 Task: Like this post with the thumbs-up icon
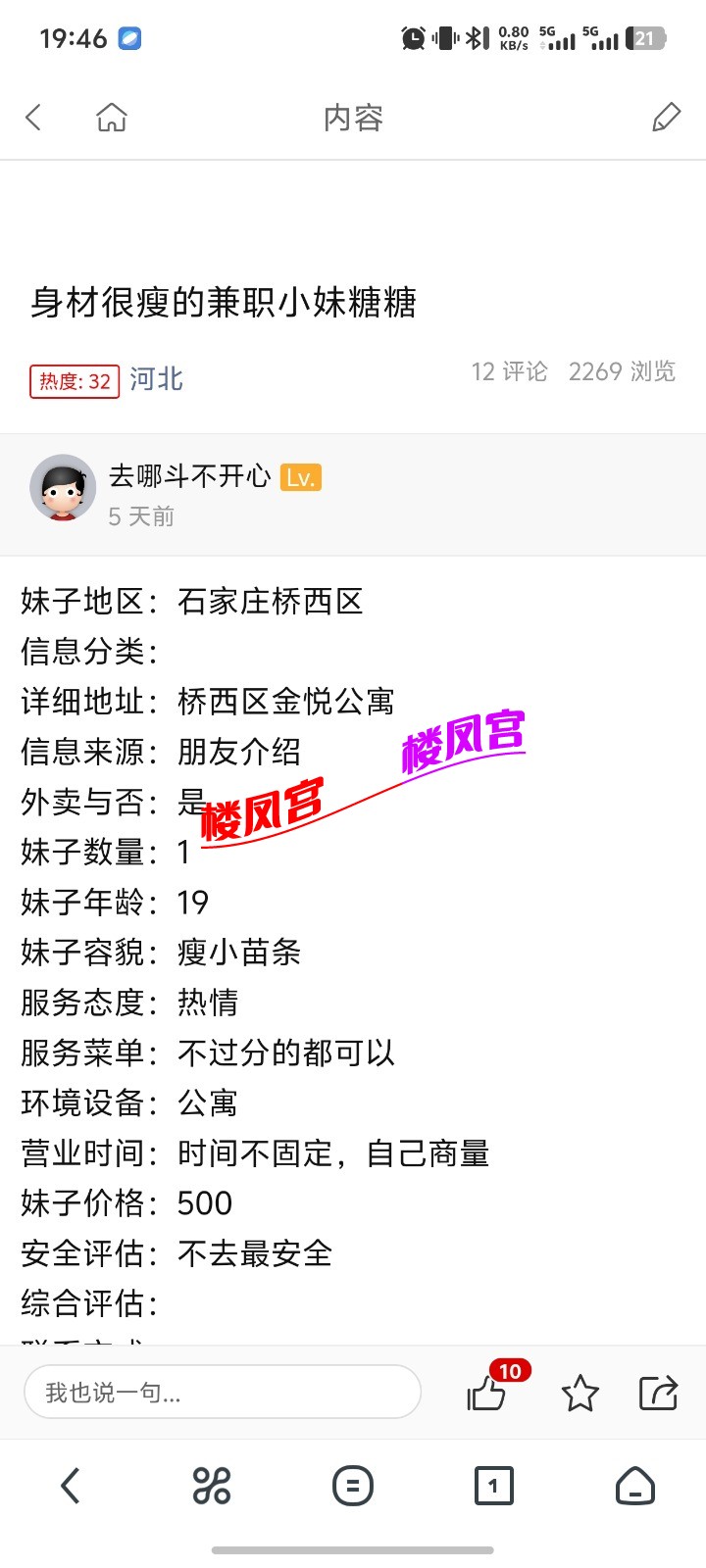coord(487,1393)
